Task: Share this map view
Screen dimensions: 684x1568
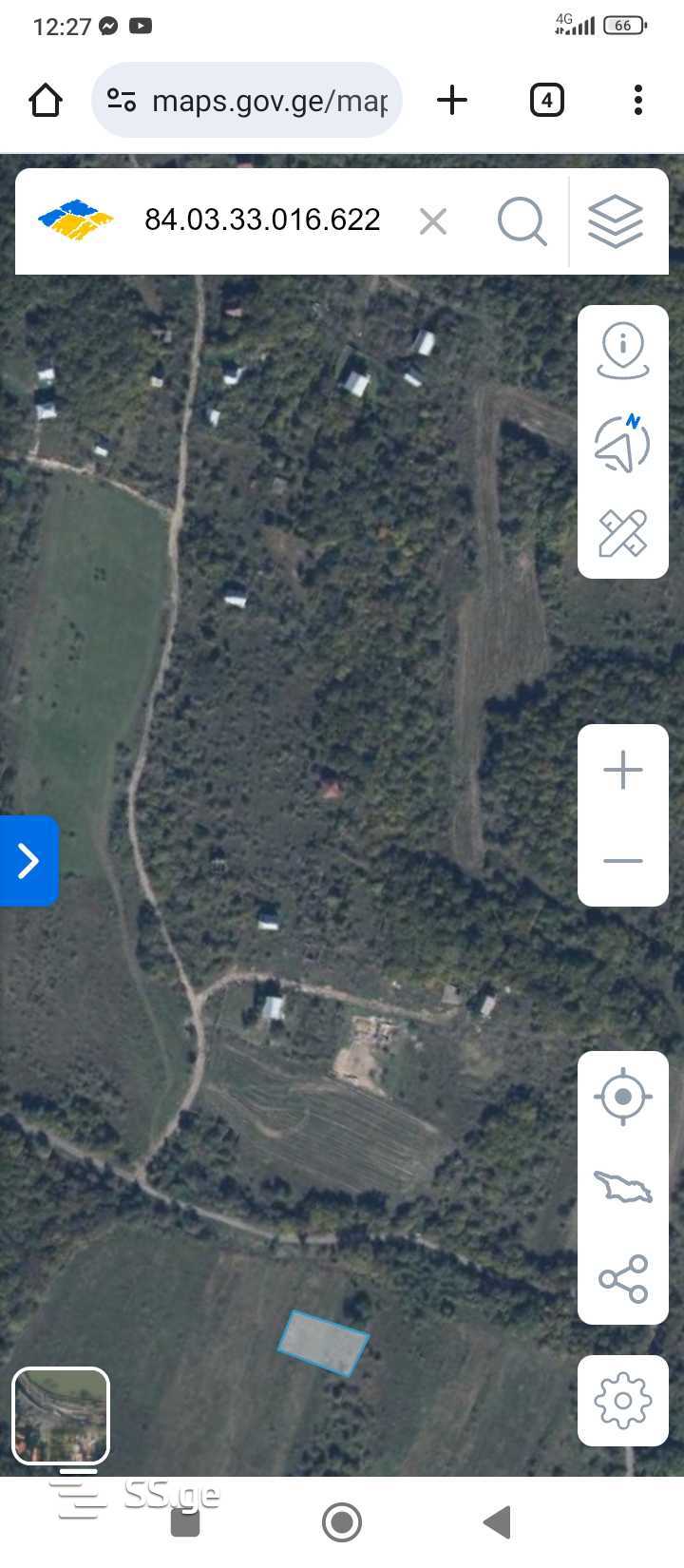Action: tap(623, 1278)
